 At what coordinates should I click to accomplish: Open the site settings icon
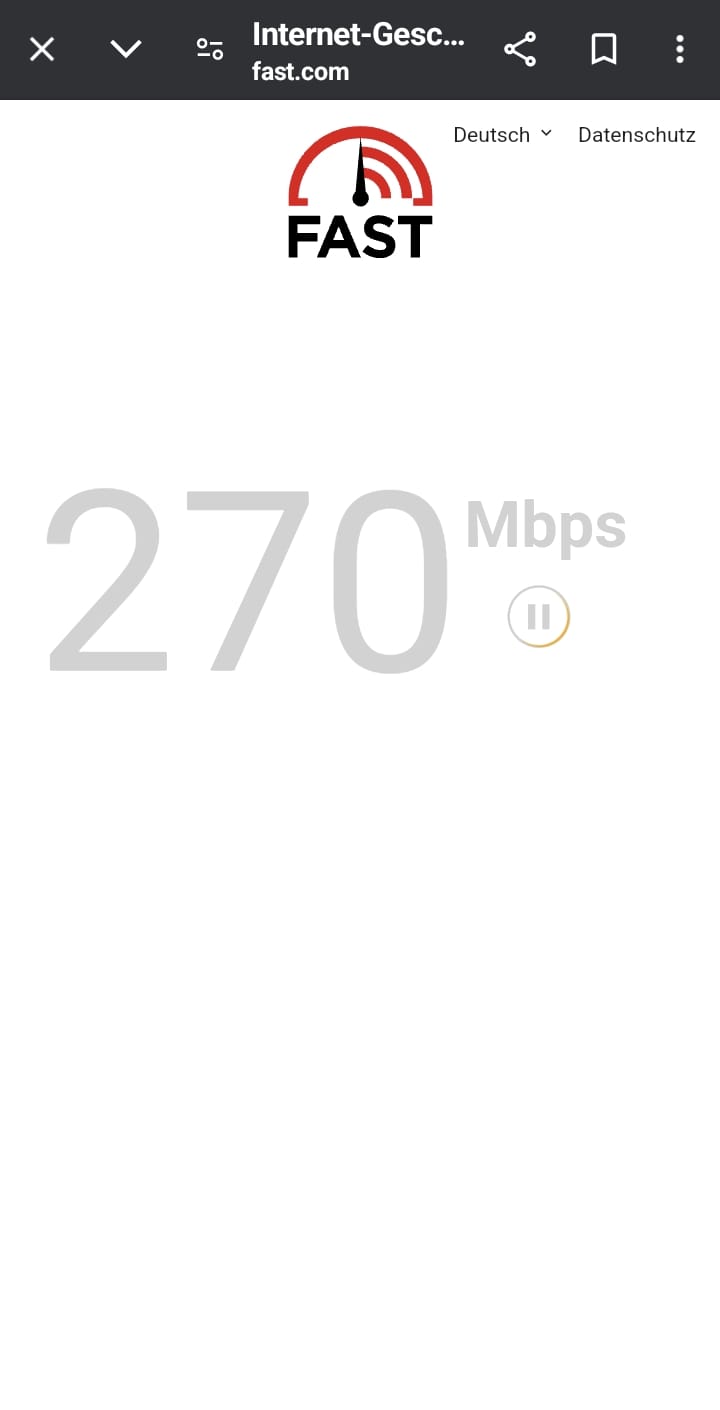[x=210, y=49]
